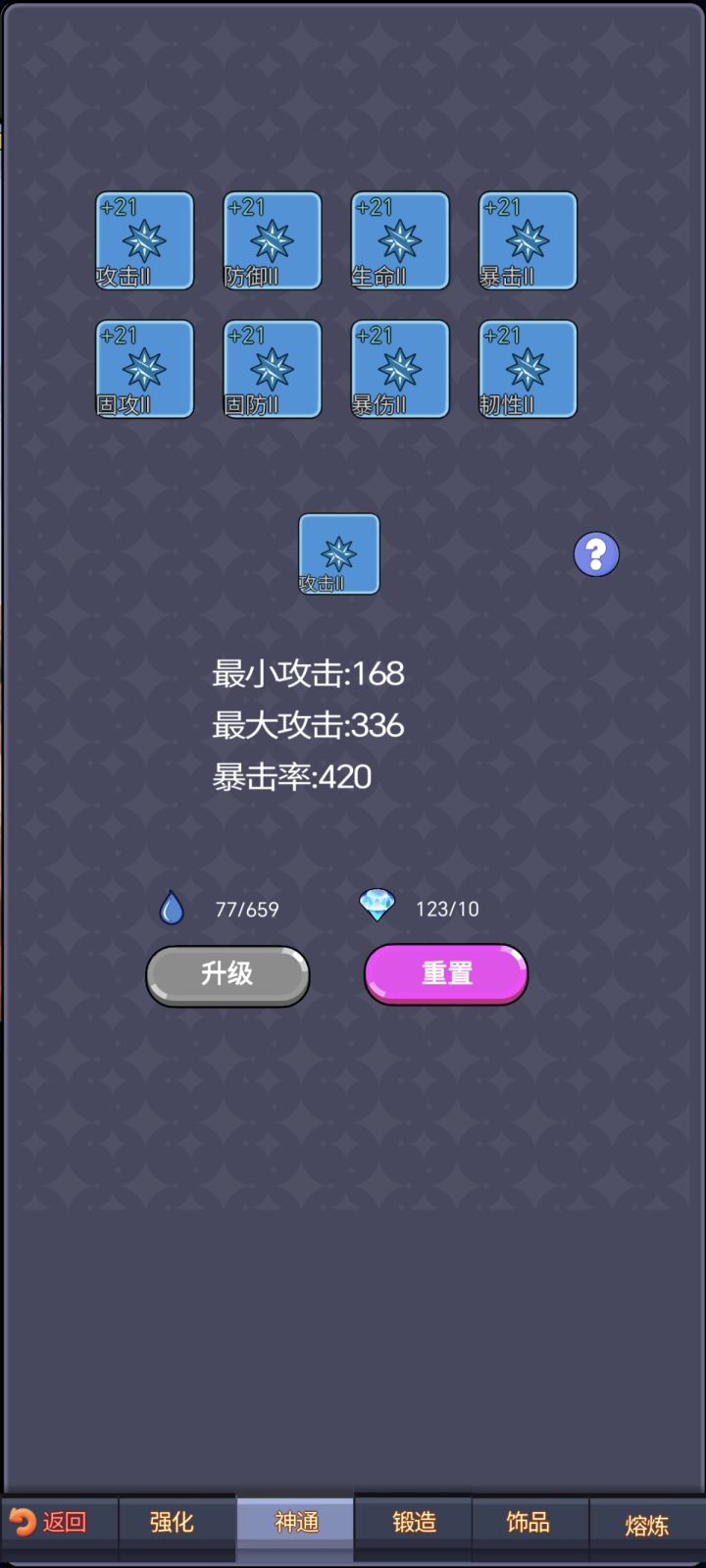Open the 生命II (Life II) skill
Screen dimensions: 706x1568
tap(398, 240)
